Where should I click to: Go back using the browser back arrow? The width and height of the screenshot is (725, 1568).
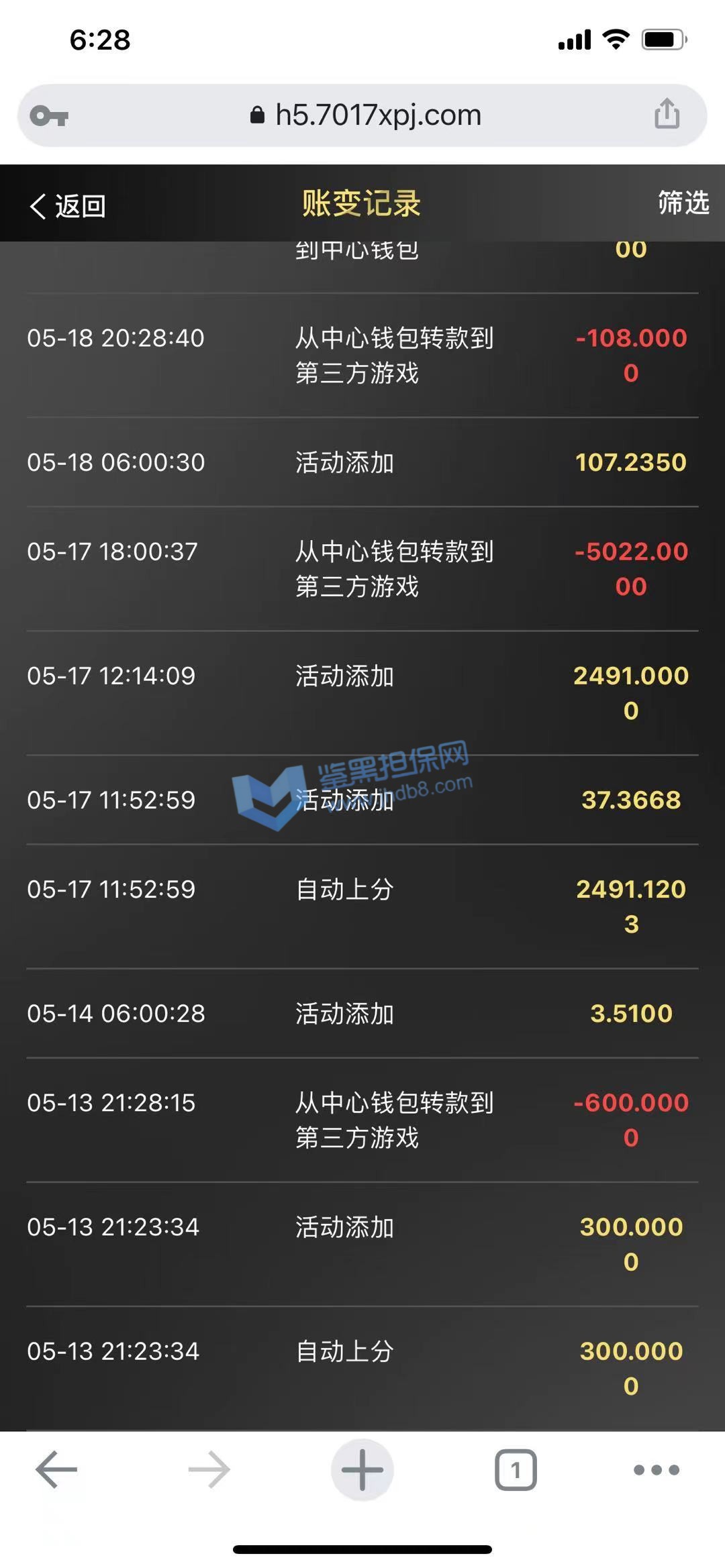[x=56, y=1469]
